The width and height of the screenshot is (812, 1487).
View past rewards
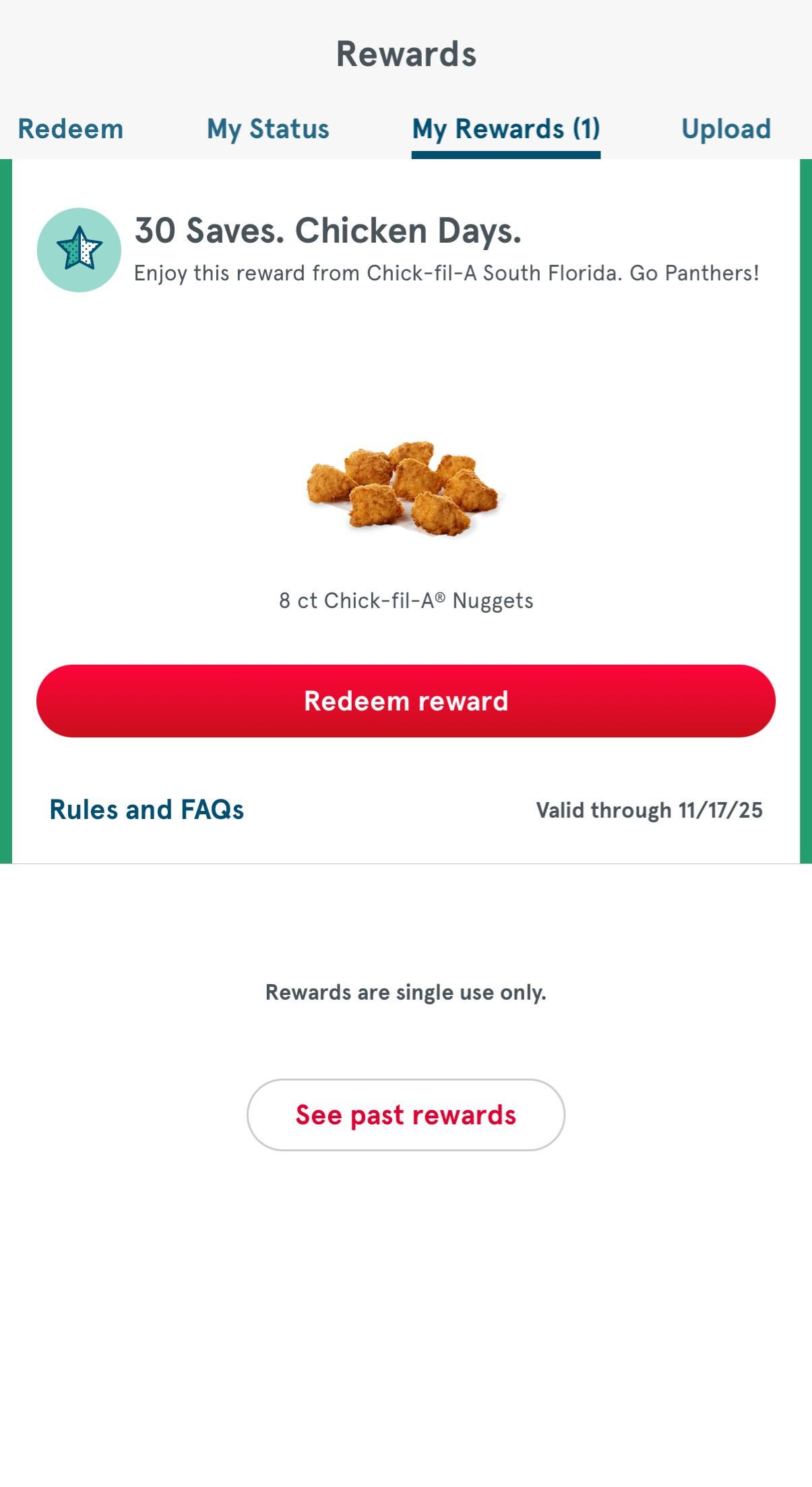pyautogui.click(x=406, y=1115)
